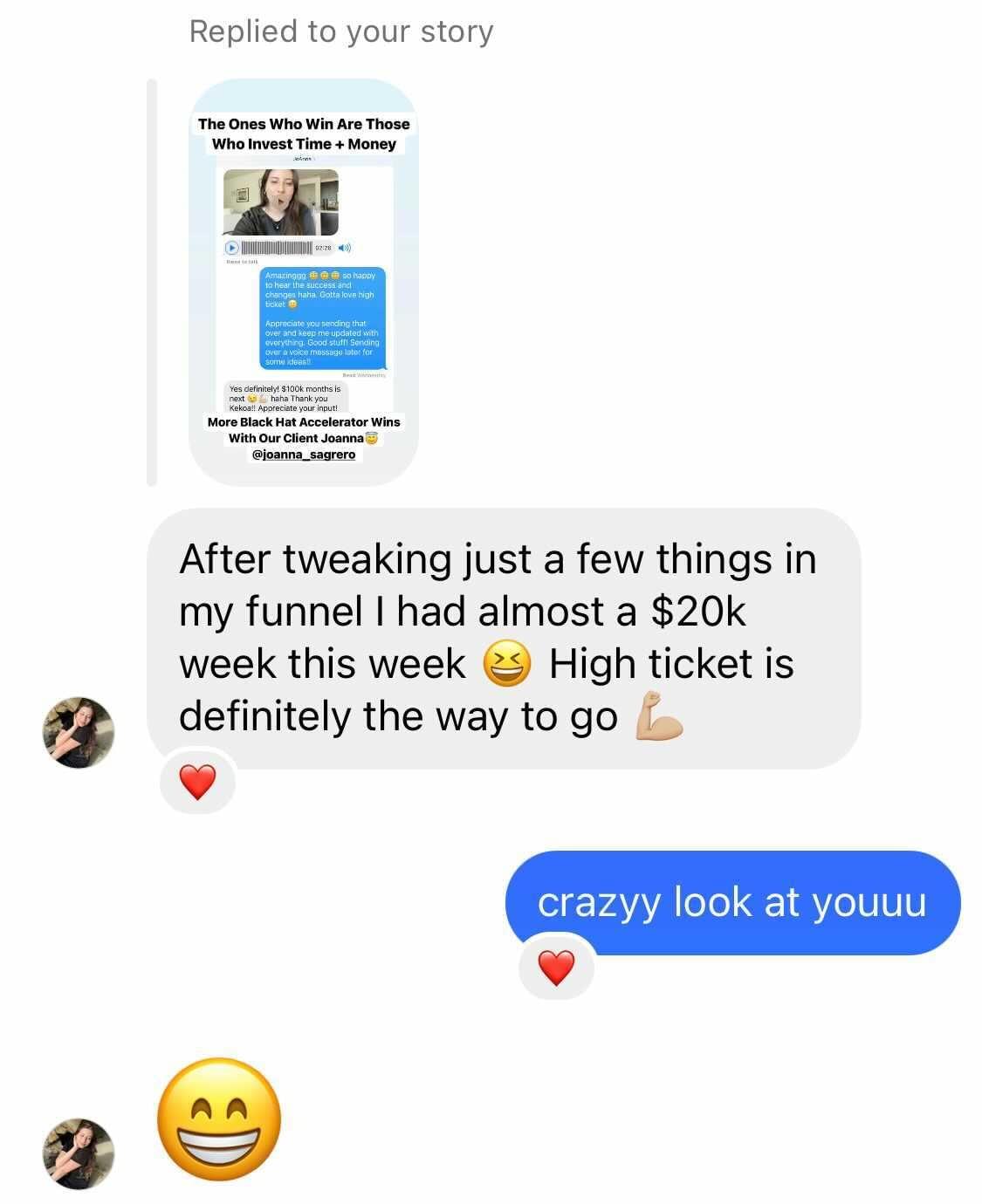Open the replied story preview
The height and width of the screenshot is (1204, 982).
[303, 282]
